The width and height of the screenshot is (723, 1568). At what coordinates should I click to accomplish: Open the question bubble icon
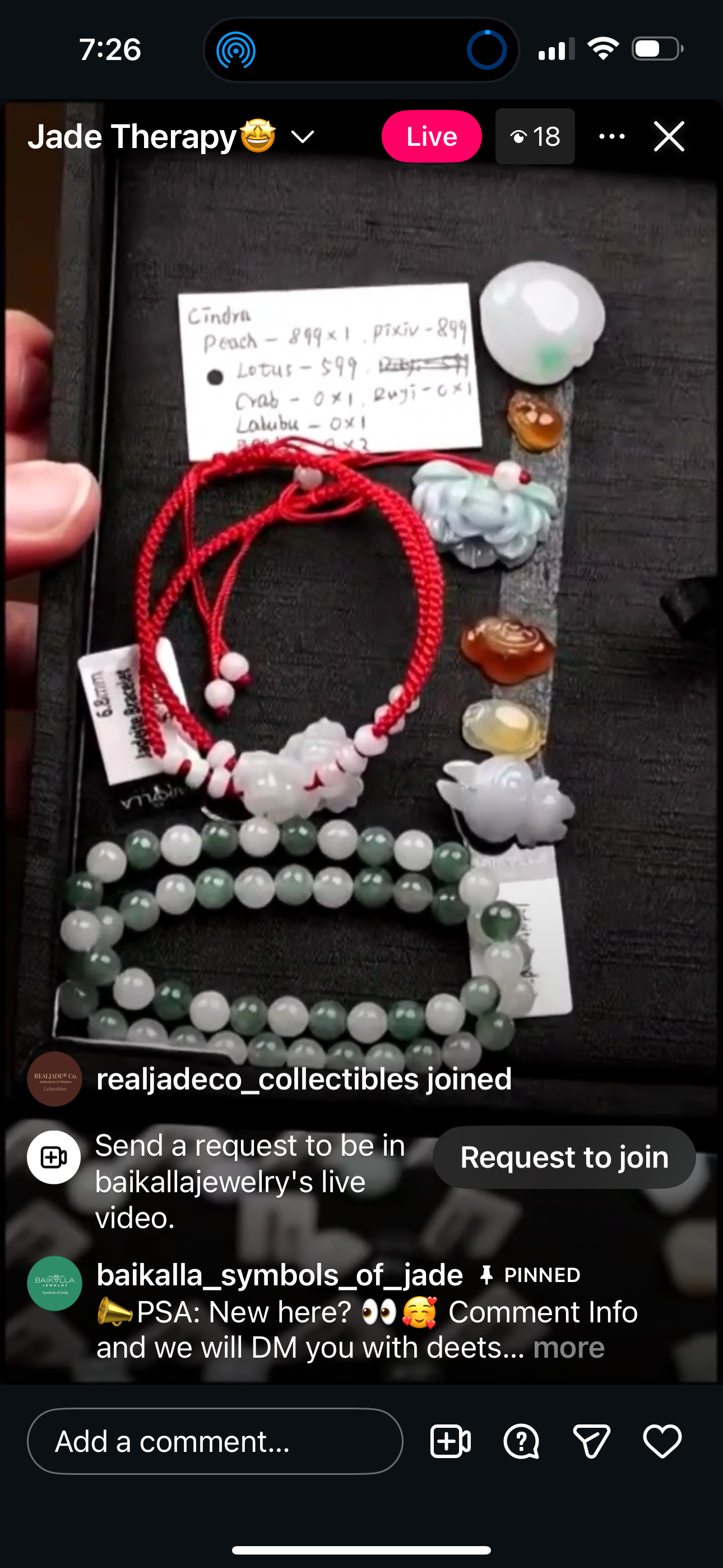pos(521,1441)
